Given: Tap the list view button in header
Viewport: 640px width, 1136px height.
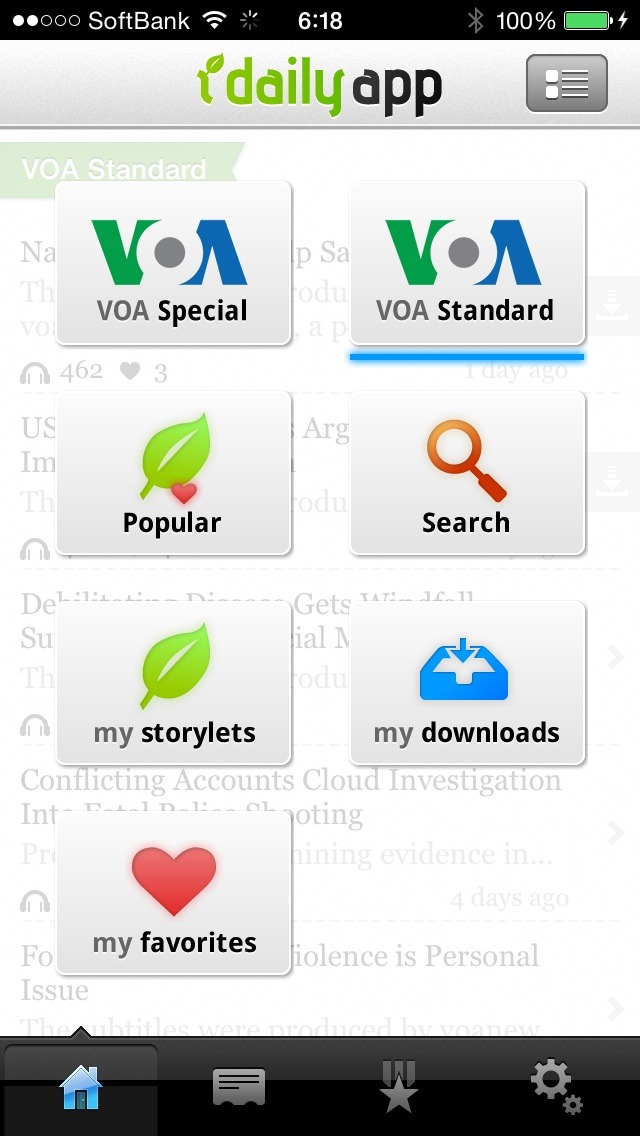Looking at the screenshot, I should (566, 83).
